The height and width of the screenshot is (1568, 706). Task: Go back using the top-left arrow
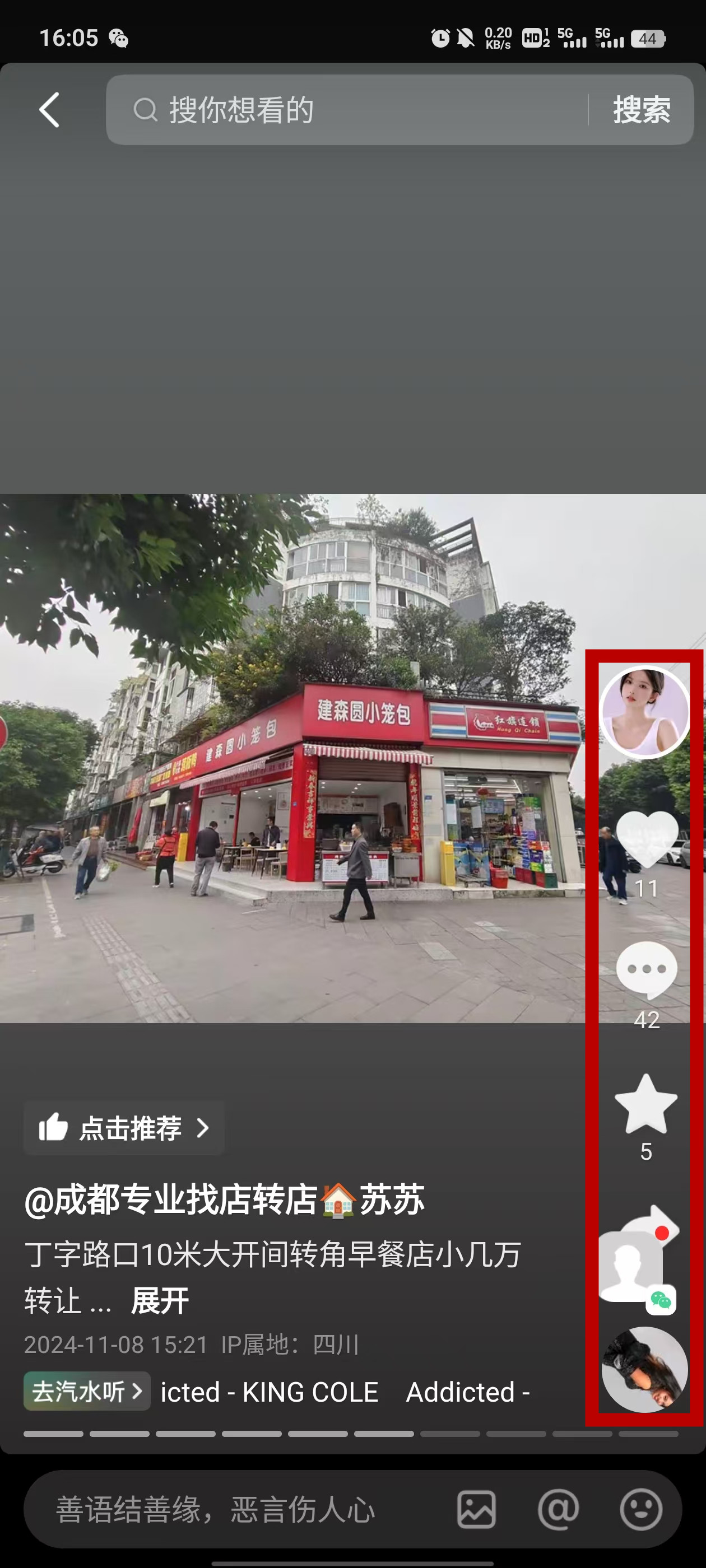click(x=49, y=110)
